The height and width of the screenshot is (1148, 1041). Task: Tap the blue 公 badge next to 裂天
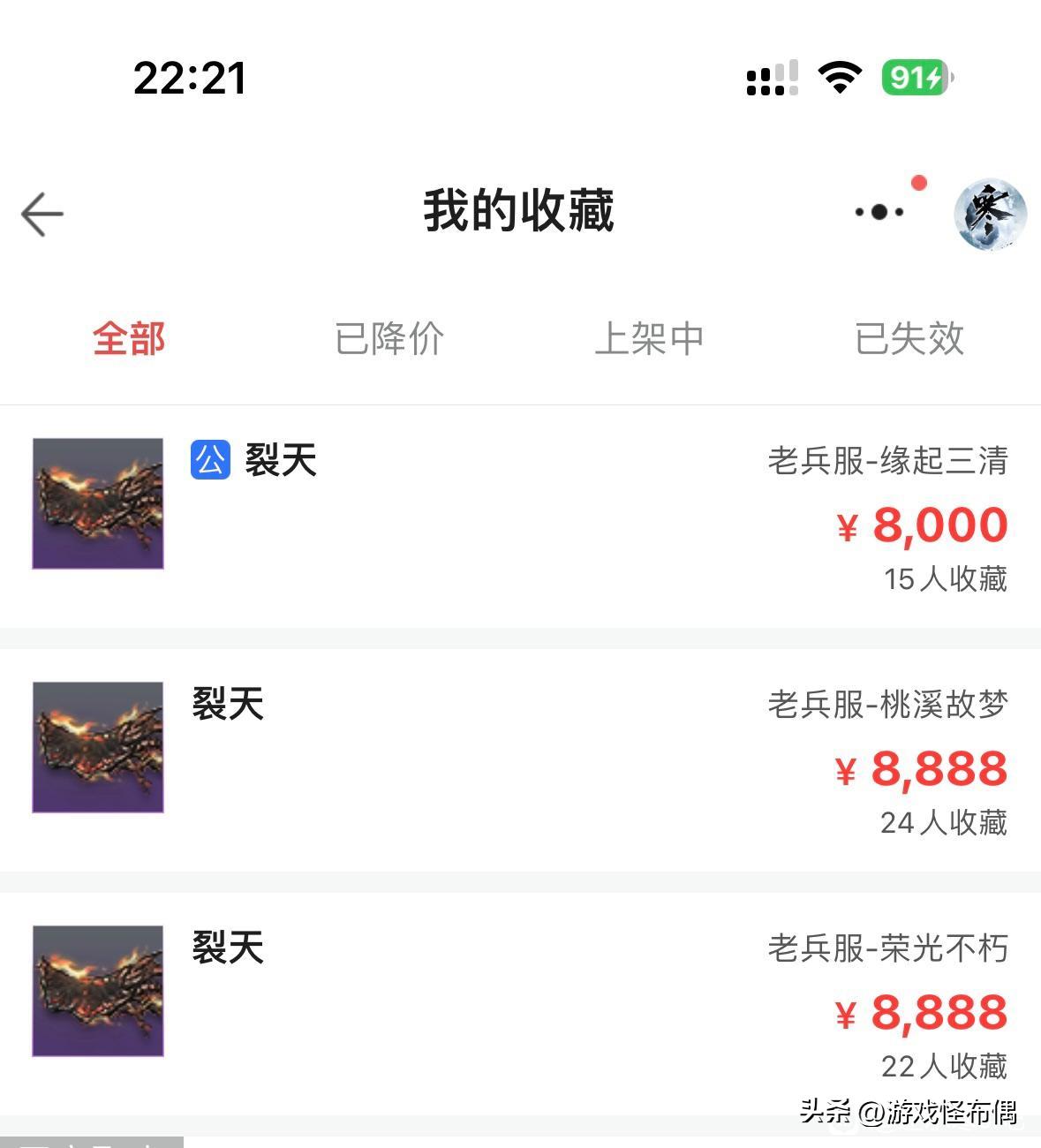[x=209, y=457]
